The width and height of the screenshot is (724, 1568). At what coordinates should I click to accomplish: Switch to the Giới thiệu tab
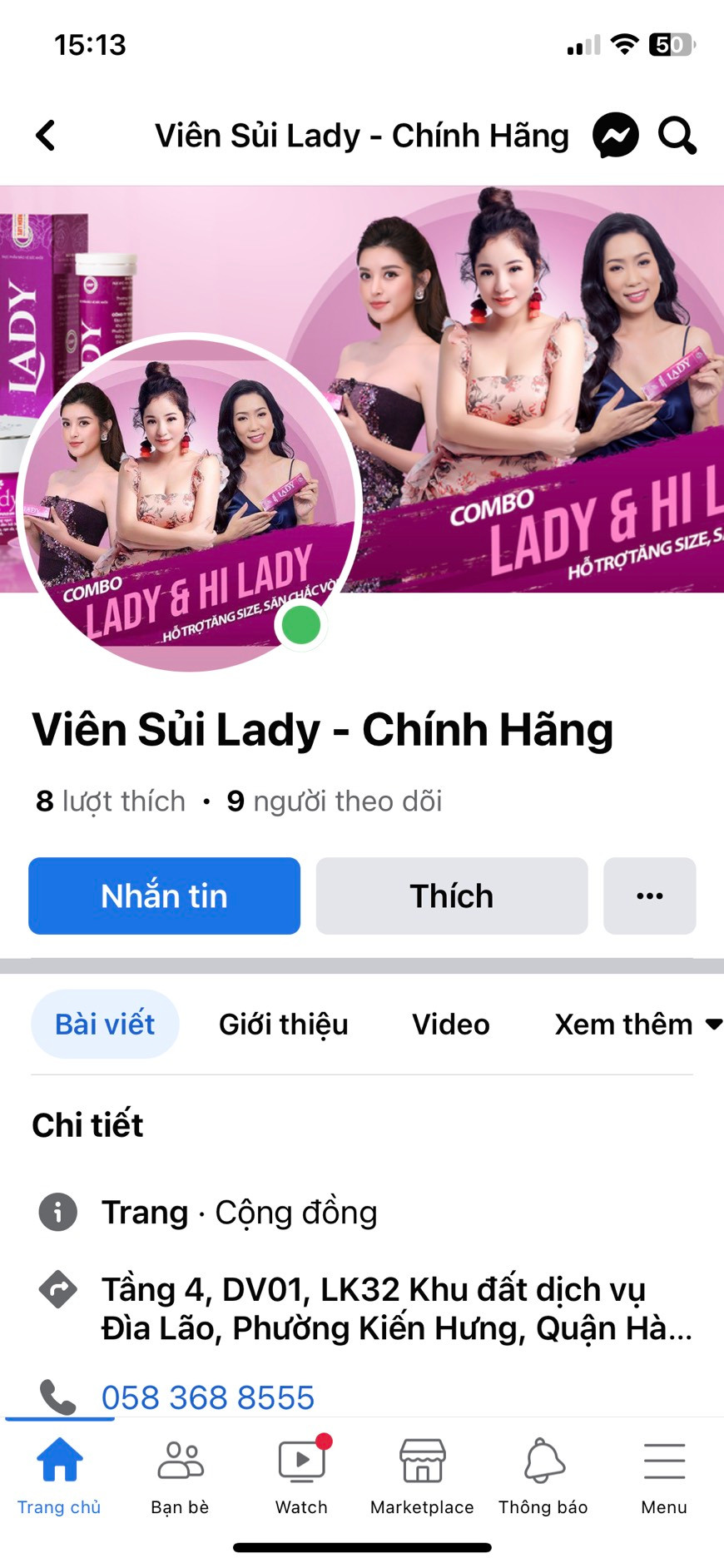pyautogui.click(x=282, y=1025)
